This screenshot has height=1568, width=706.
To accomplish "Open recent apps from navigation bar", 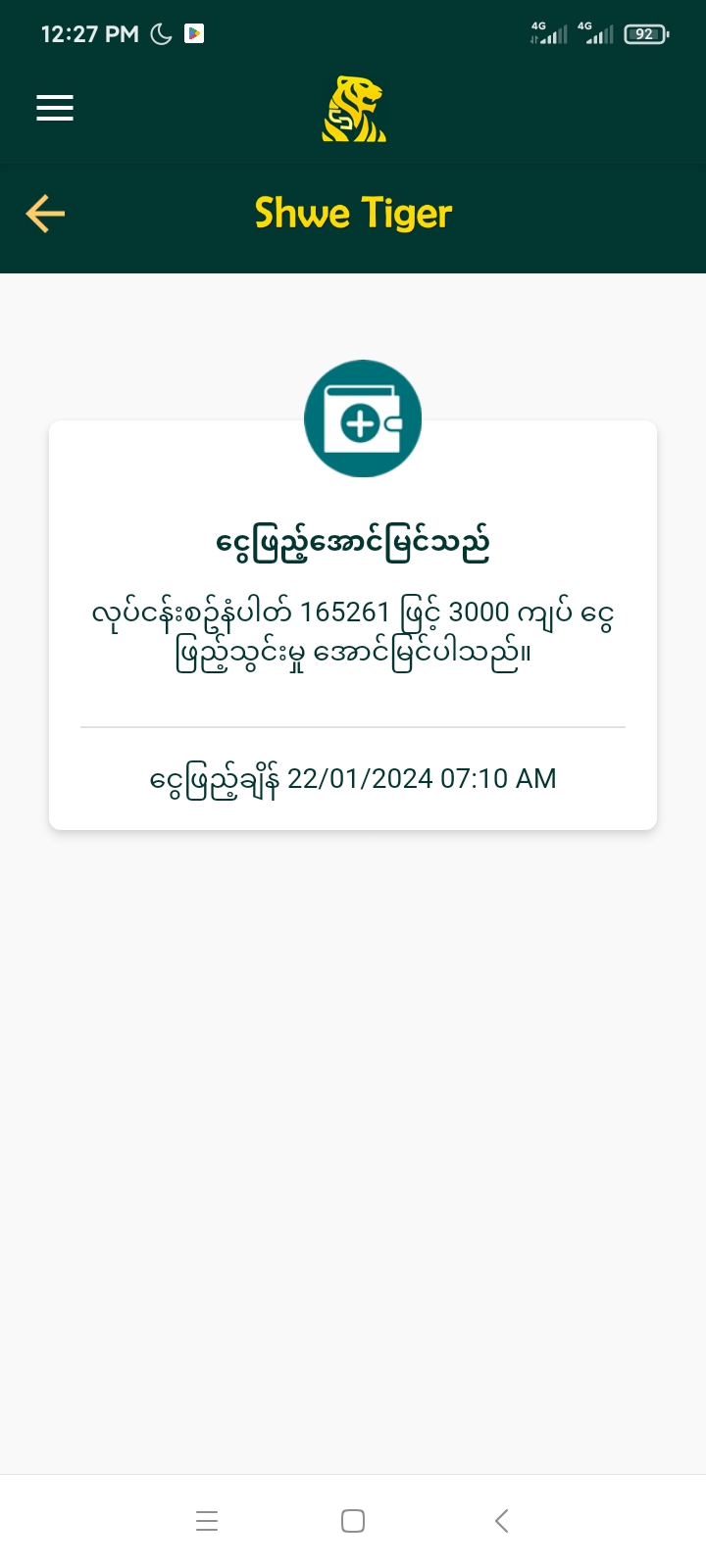I will [x=207, y=1521].
